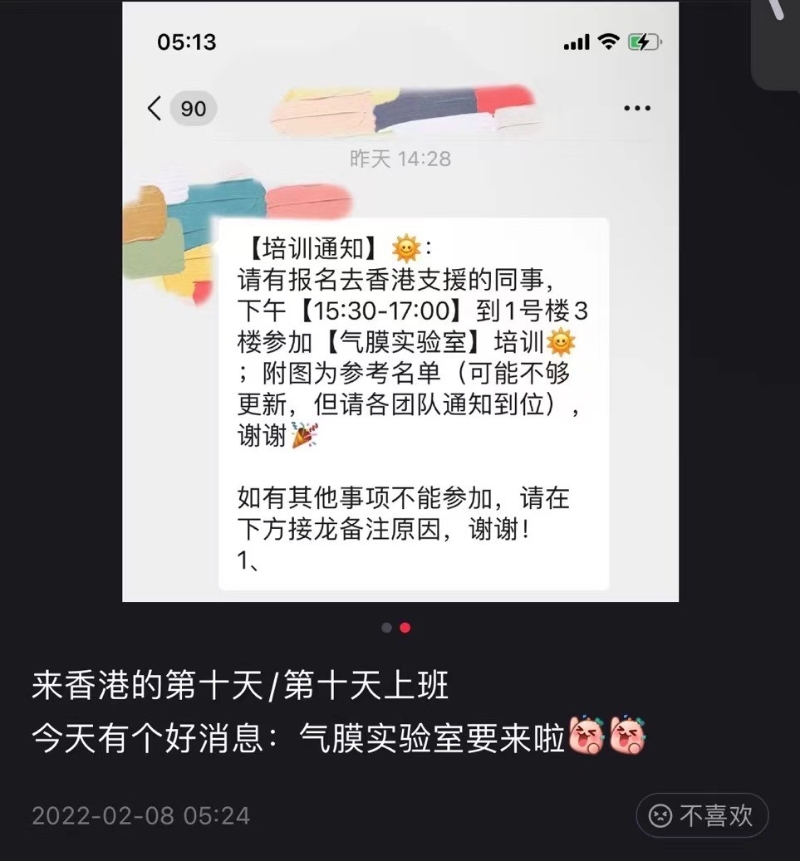Select the first page indicator dot
Viewport: 800px width, 861px height.
pos(387,628)
